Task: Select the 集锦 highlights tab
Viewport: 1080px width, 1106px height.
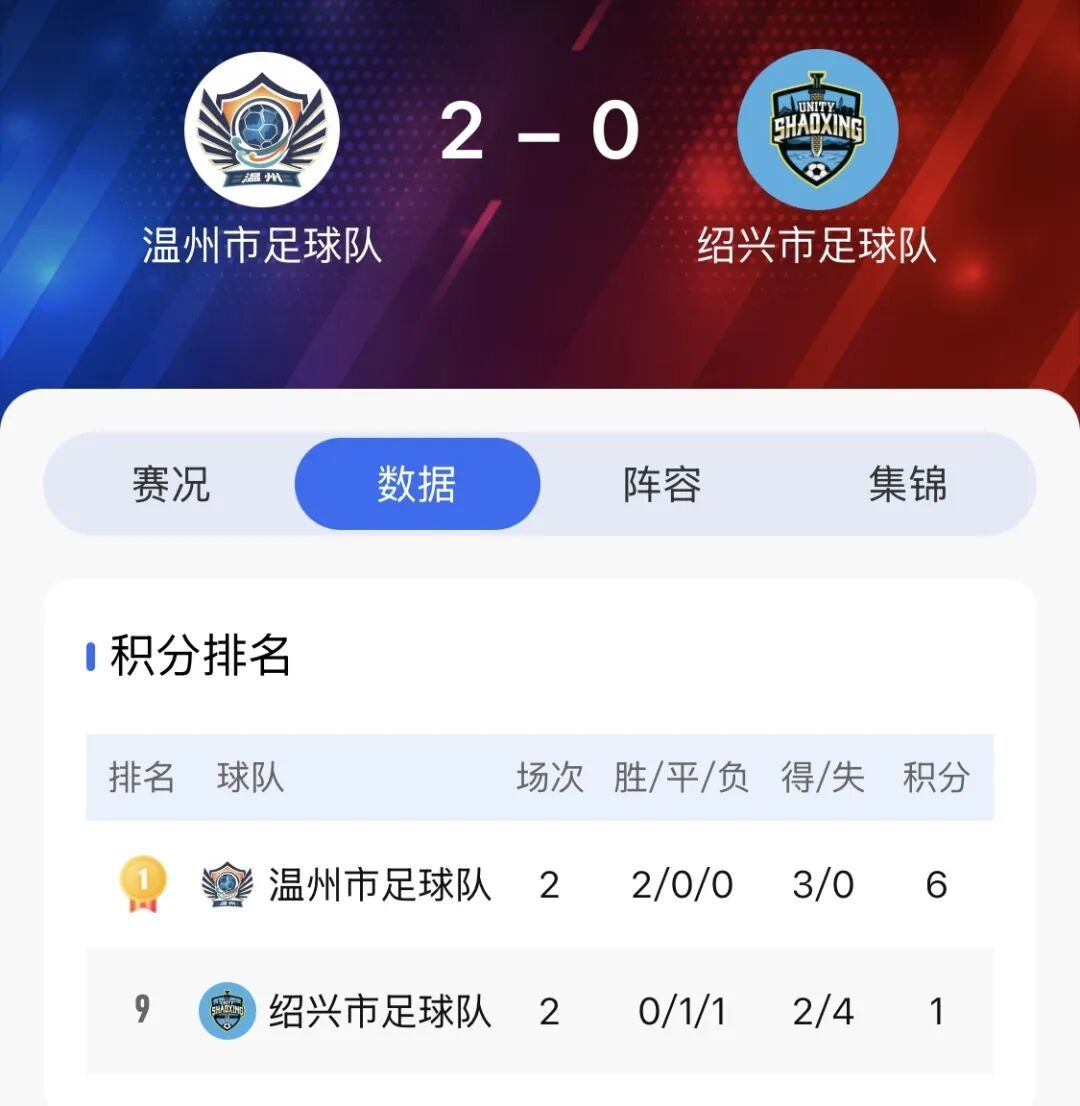Action: (908, 483)
